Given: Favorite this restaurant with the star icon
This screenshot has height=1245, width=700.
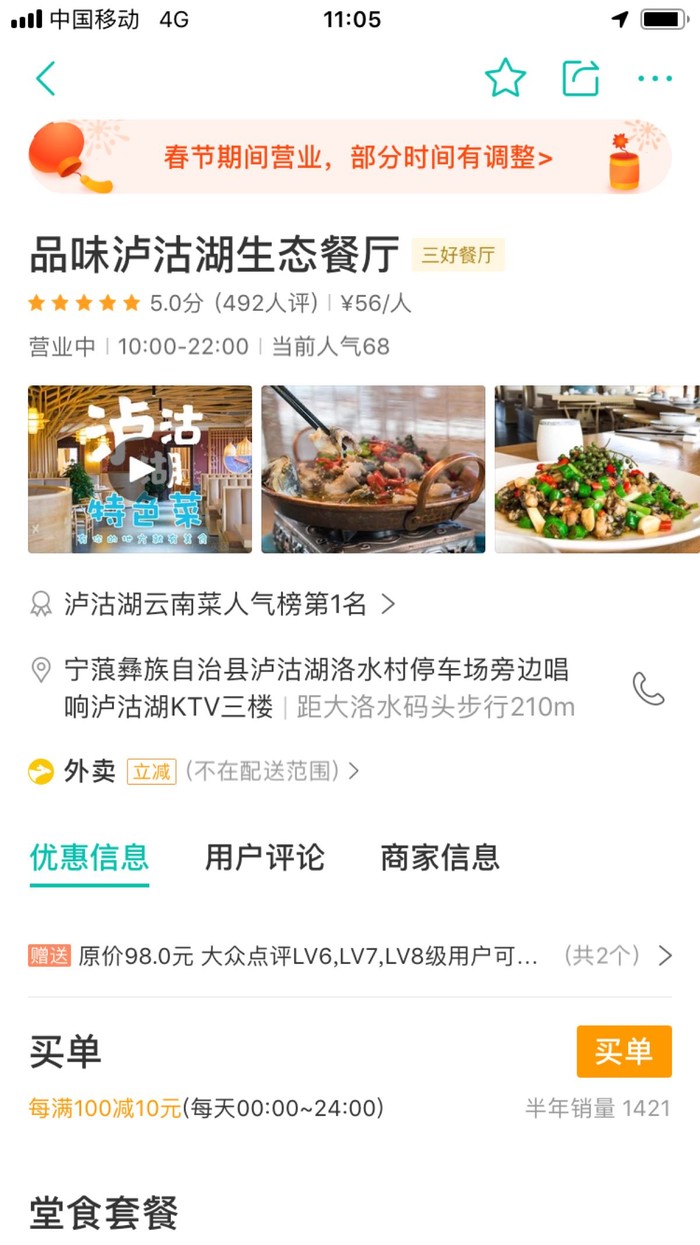Looking at the screenshot, I should 505,78.
